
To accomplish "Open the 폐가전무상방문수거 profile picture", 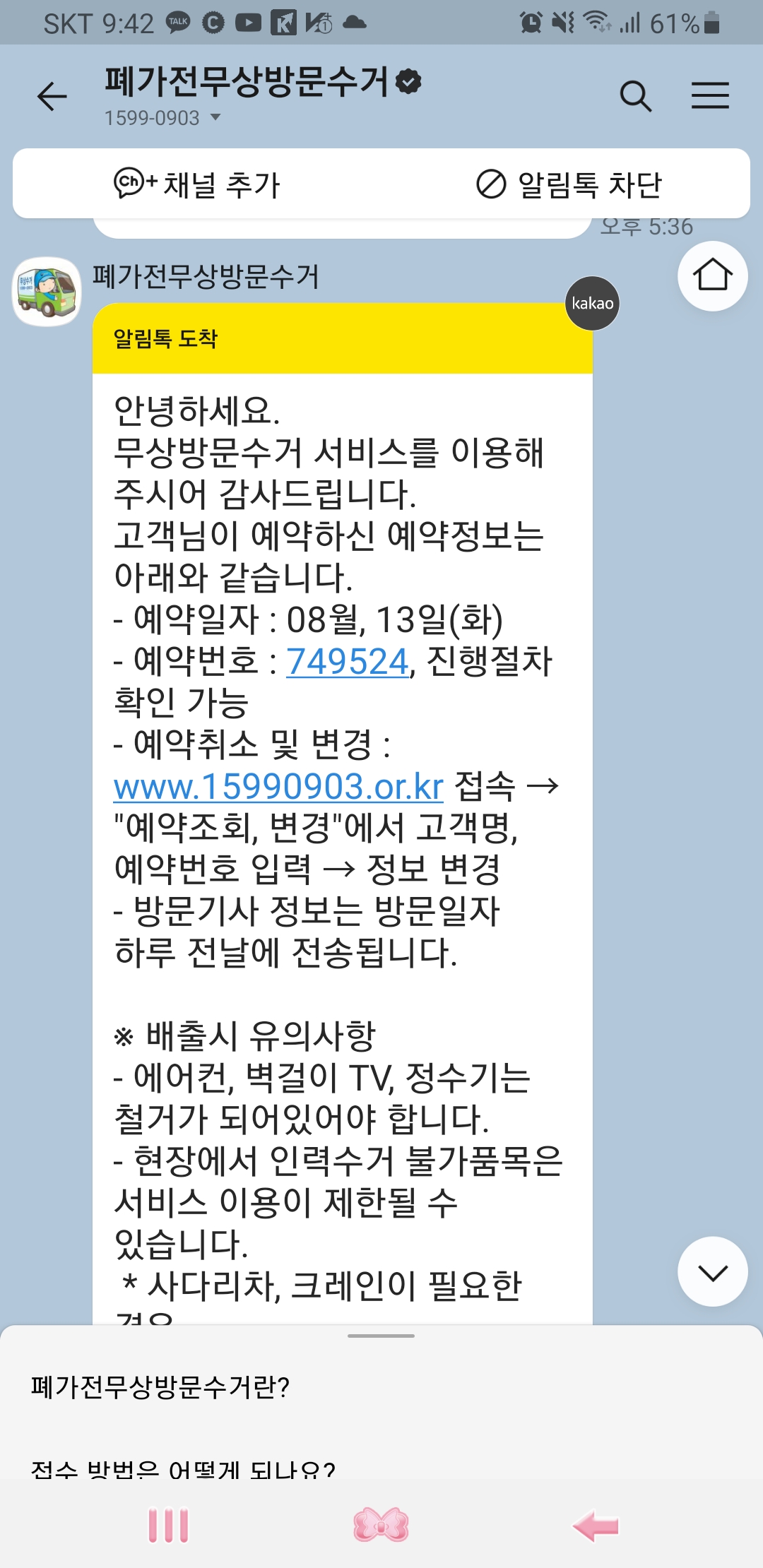I will pyautogui.click(x=47, y=291).
